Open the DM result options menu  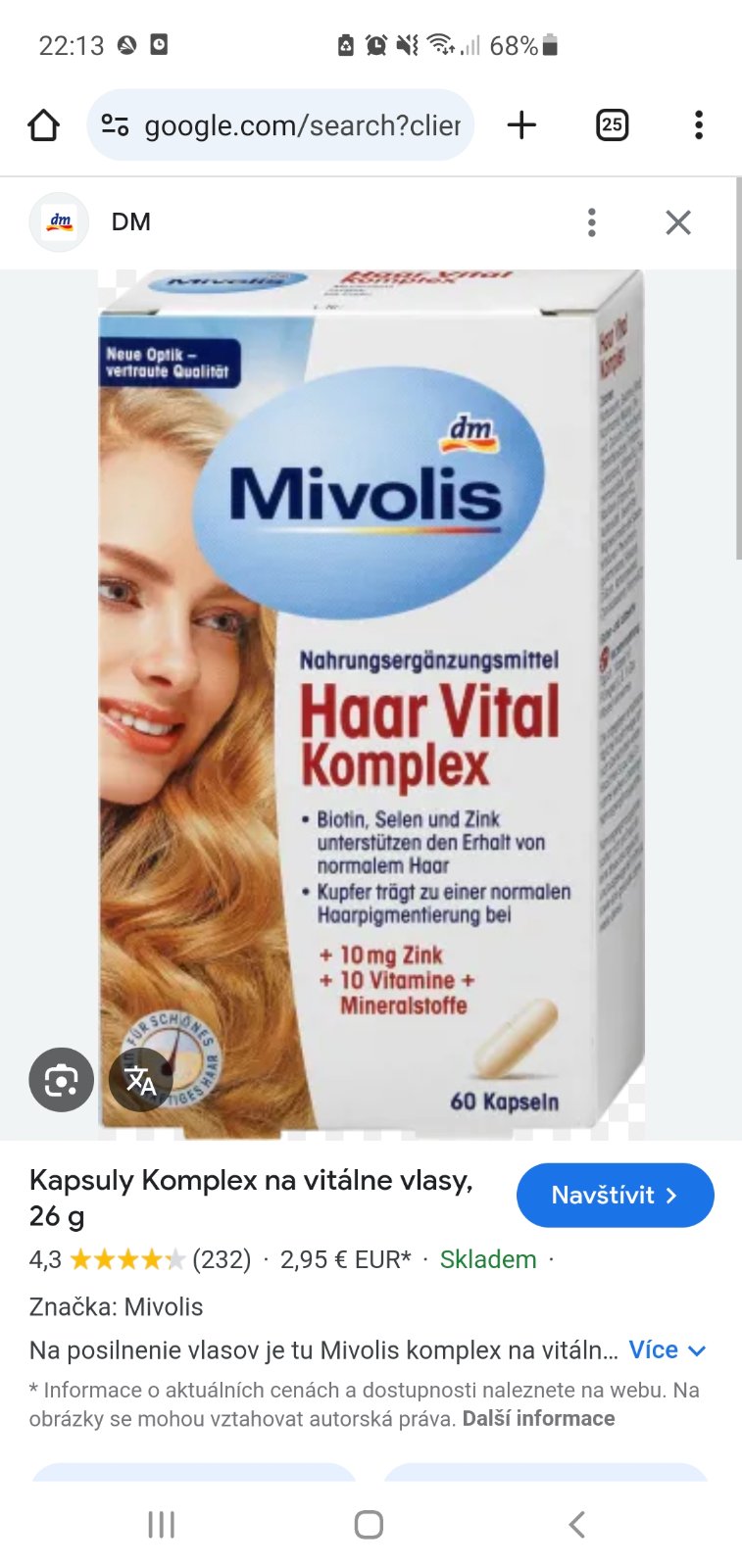tap(591, 222)
